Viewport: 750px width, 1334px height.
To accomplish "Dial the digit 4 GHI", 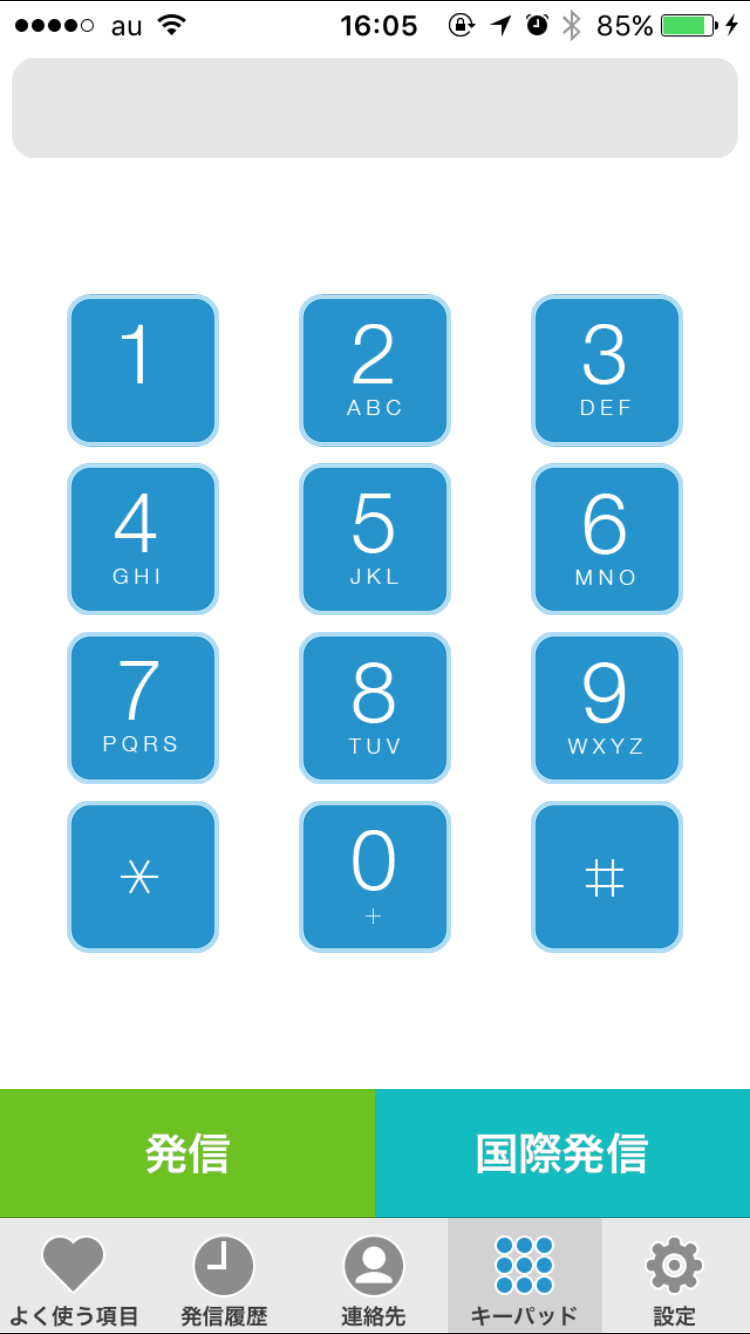I will [x=143, y=539].
